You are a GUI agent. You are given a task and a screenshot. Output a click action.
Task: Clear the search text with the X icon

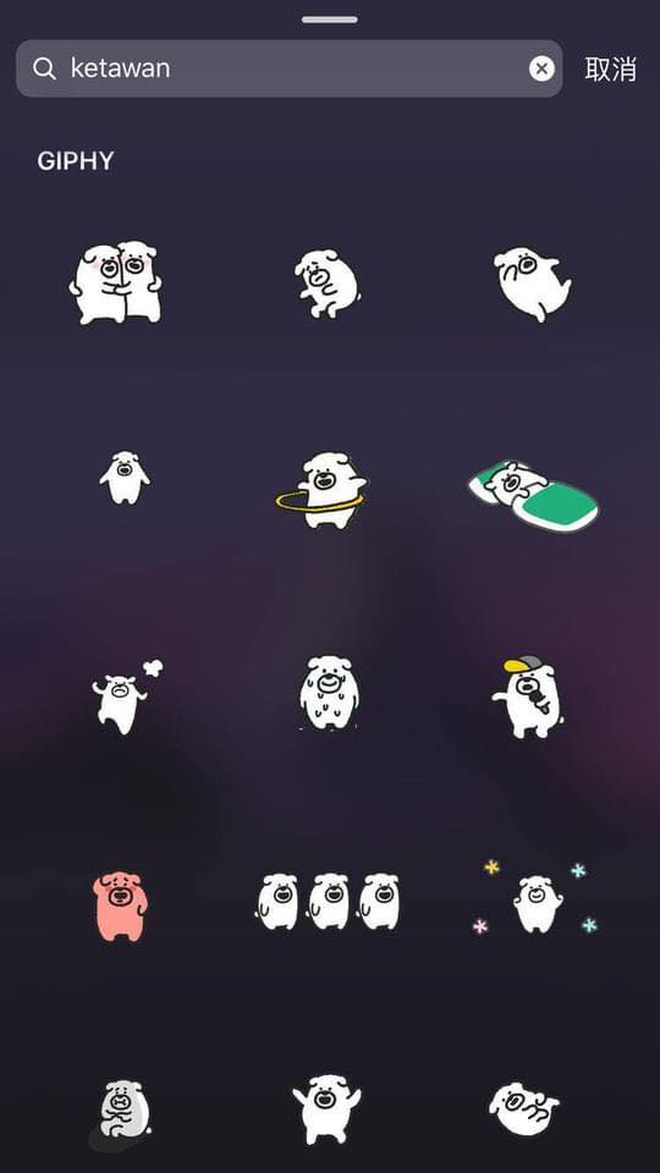tap(541, 68)
